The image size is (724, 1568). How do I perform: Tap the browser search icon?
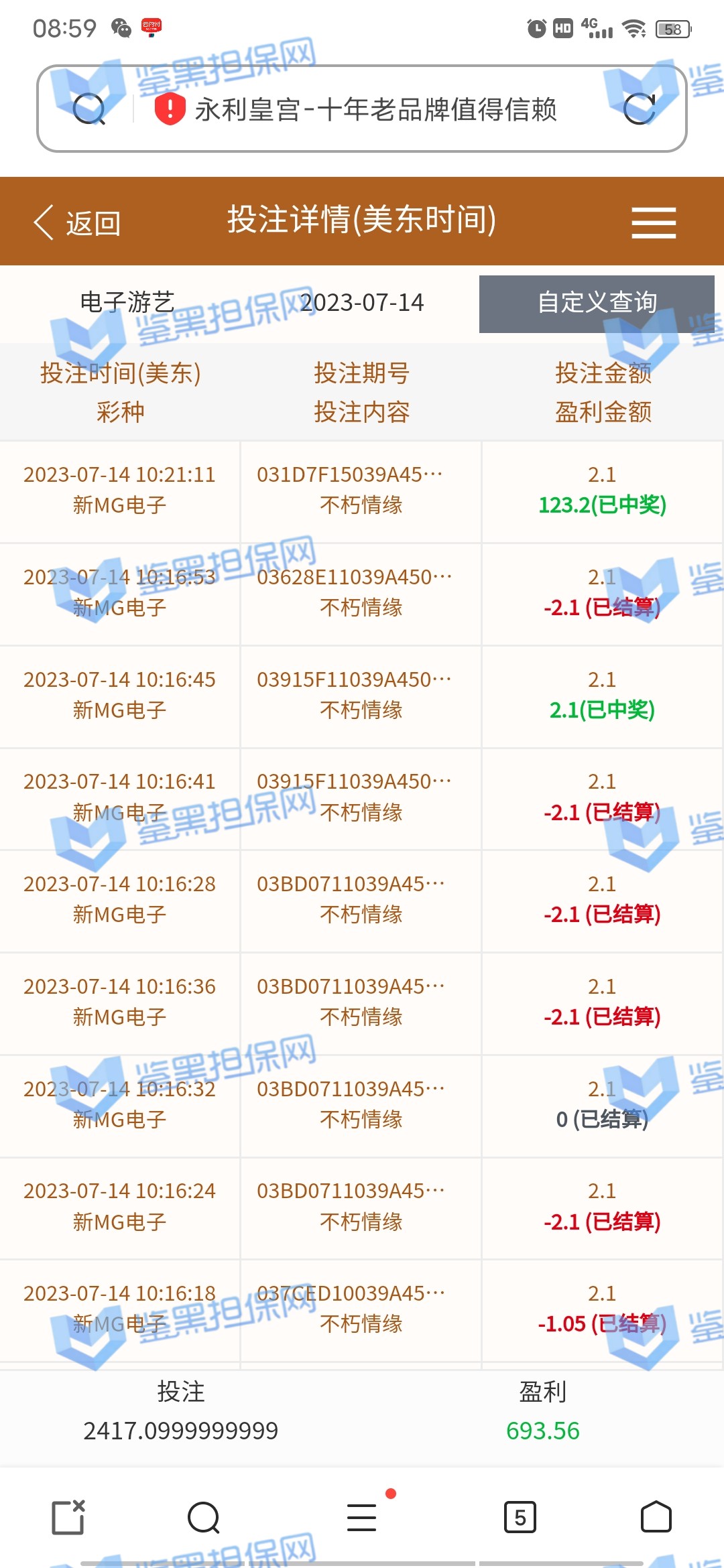(x=89, y=109)
